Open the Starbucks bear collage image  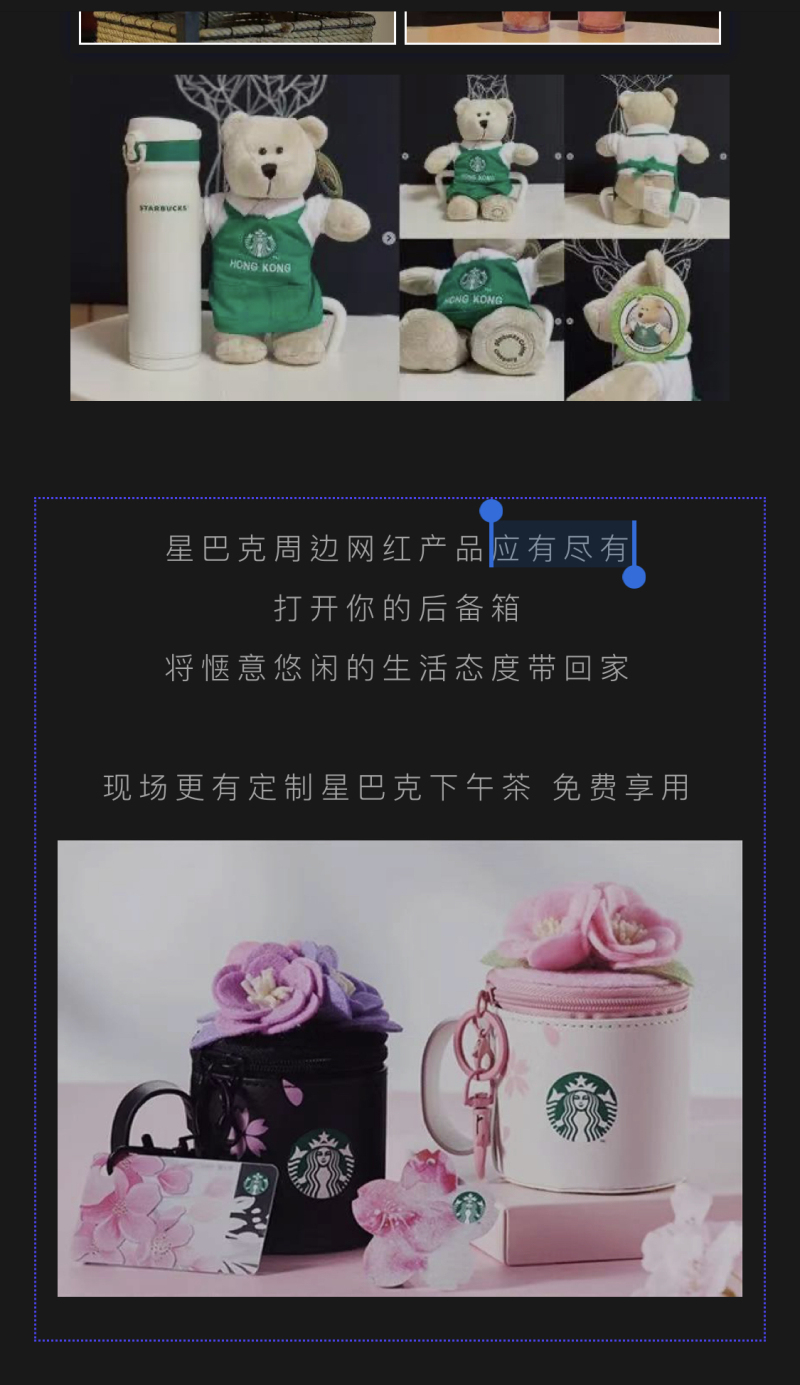(399, 238)
